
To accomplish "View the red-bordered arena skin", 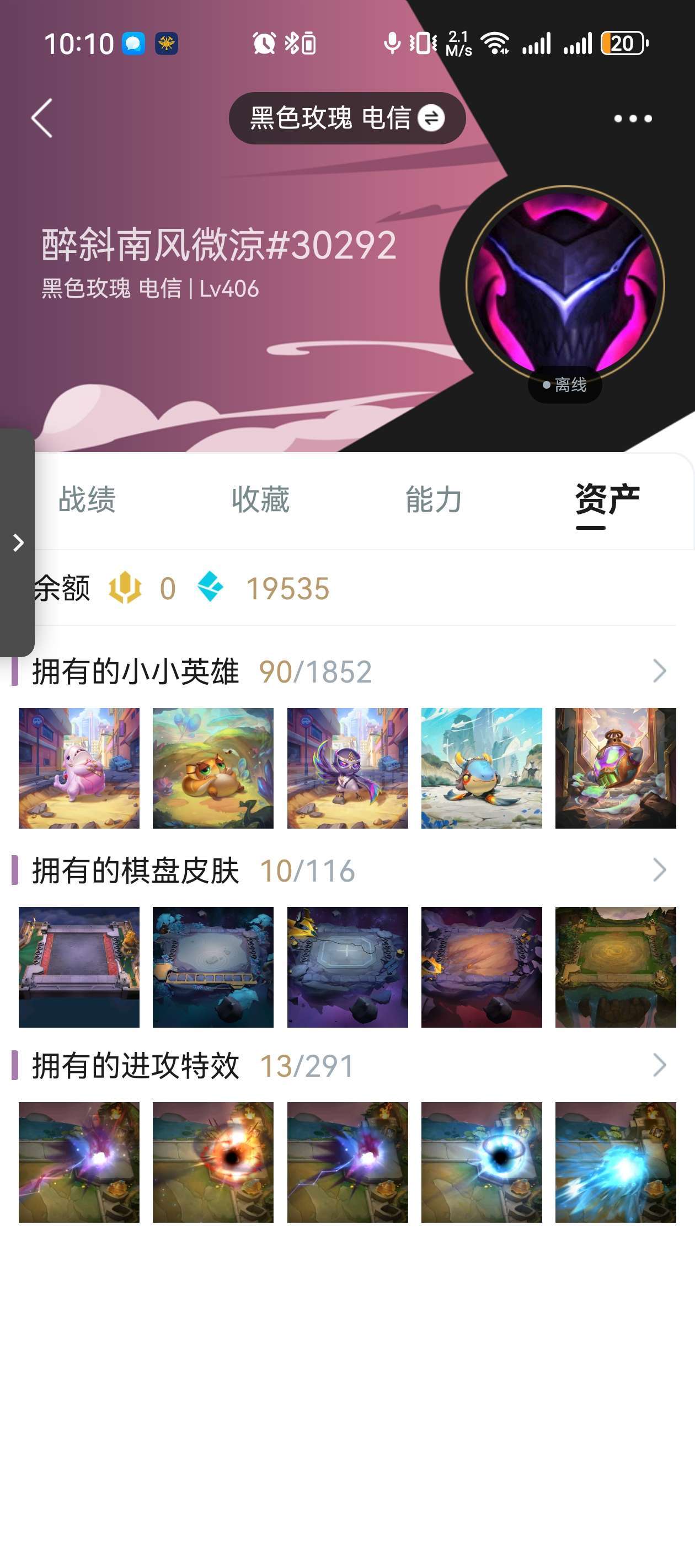I will coord(79,966).
